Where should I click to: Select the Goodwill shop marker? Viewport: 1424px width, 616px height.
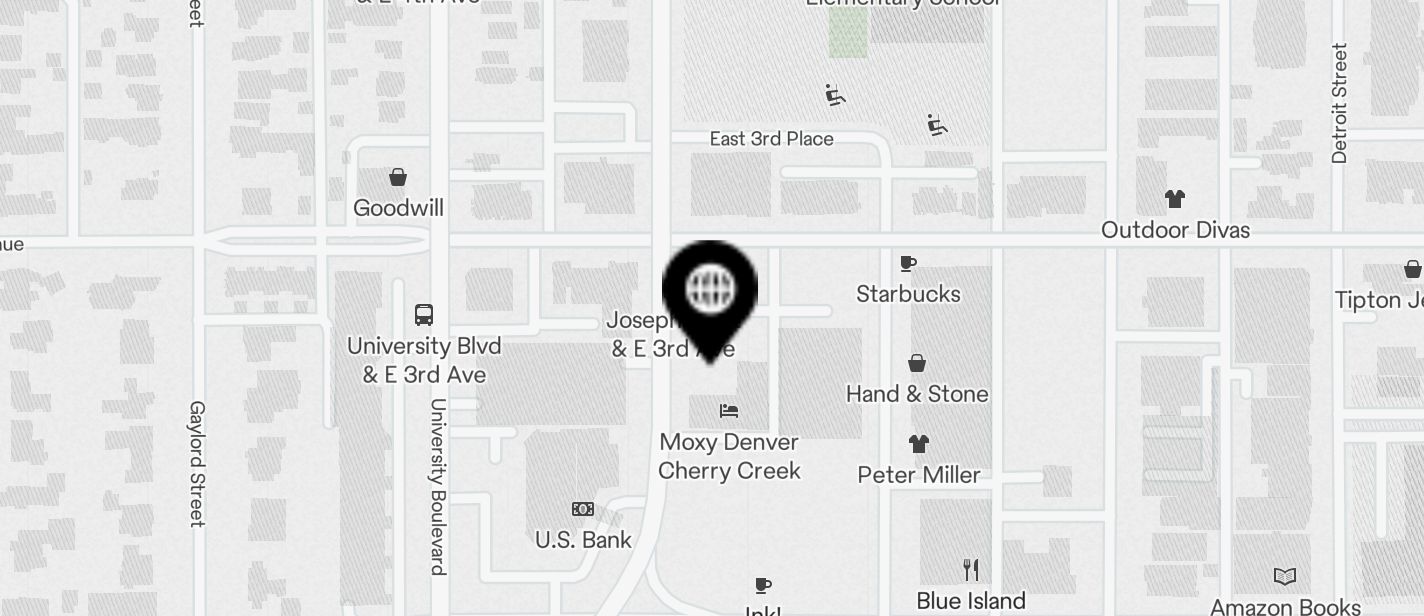(398, 178)
